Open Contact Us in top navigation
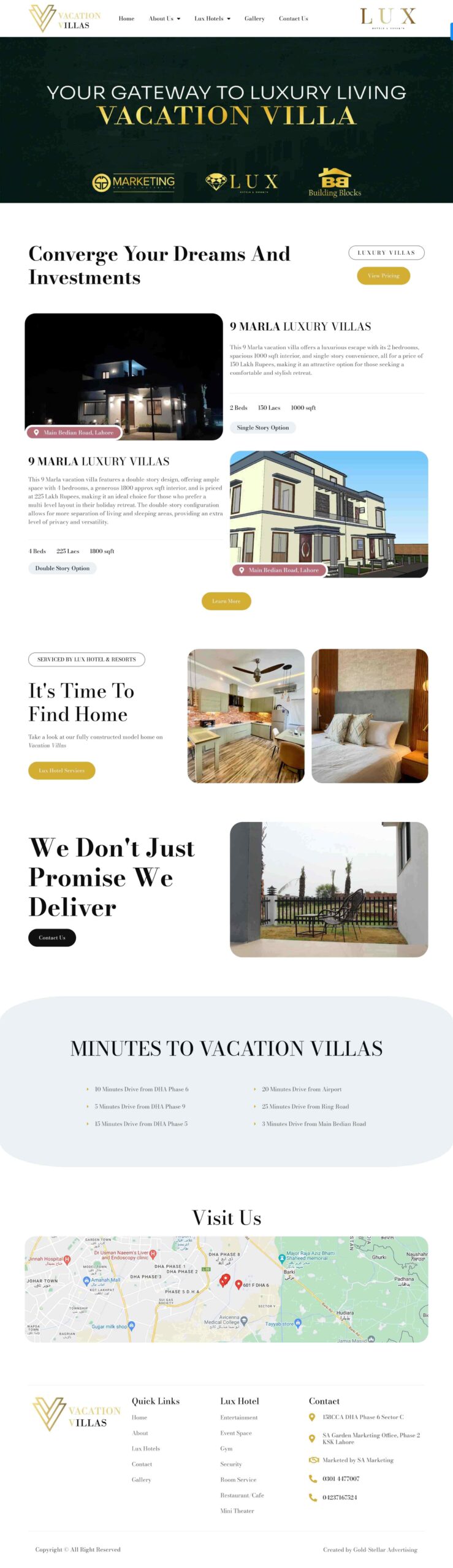Screen dimensions: 453x1568 293,18
